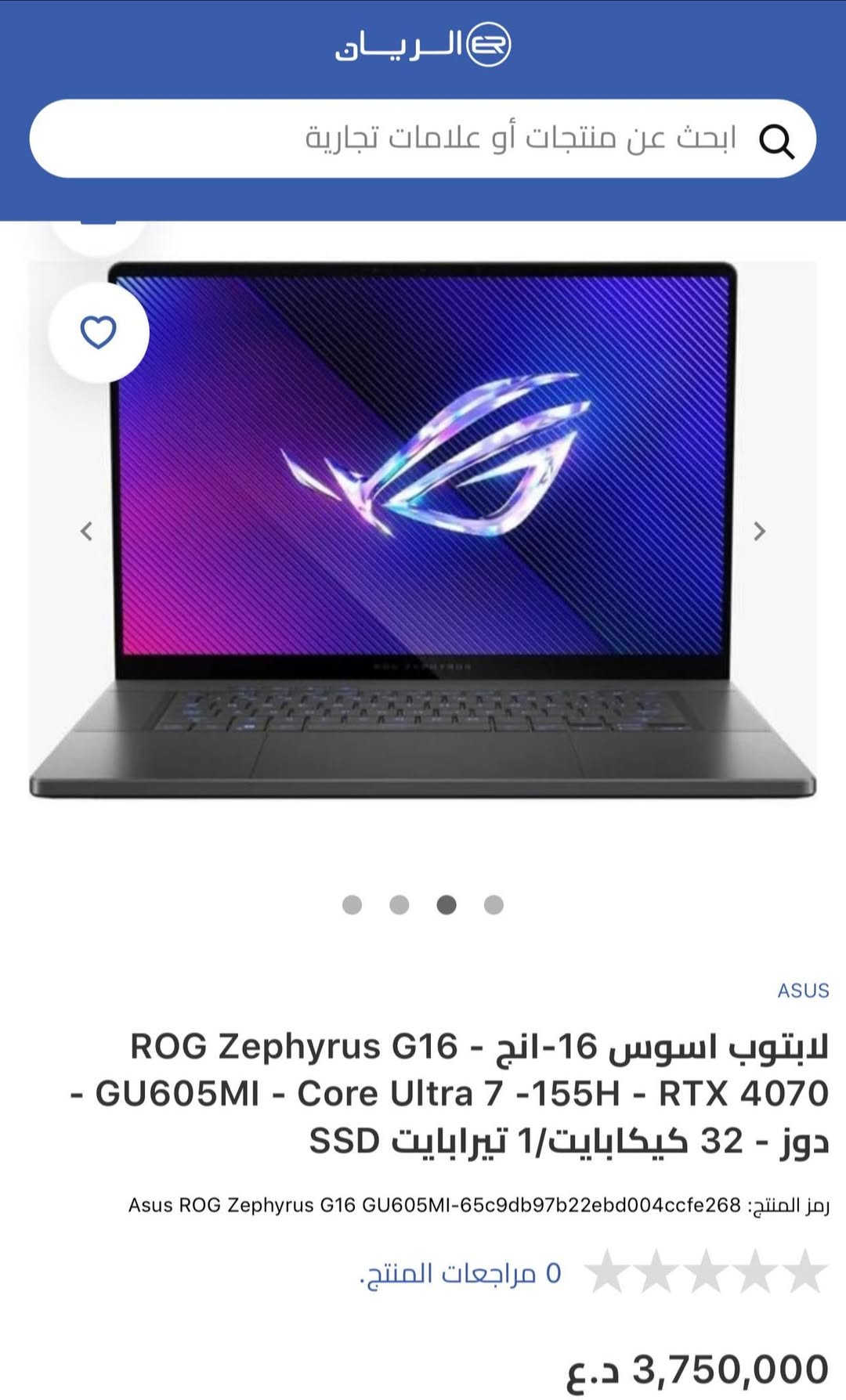The height and width of the screenshot is (1400, 846).
Task: Add the laptop to favorites with the heart
Action: click(99, 333)
